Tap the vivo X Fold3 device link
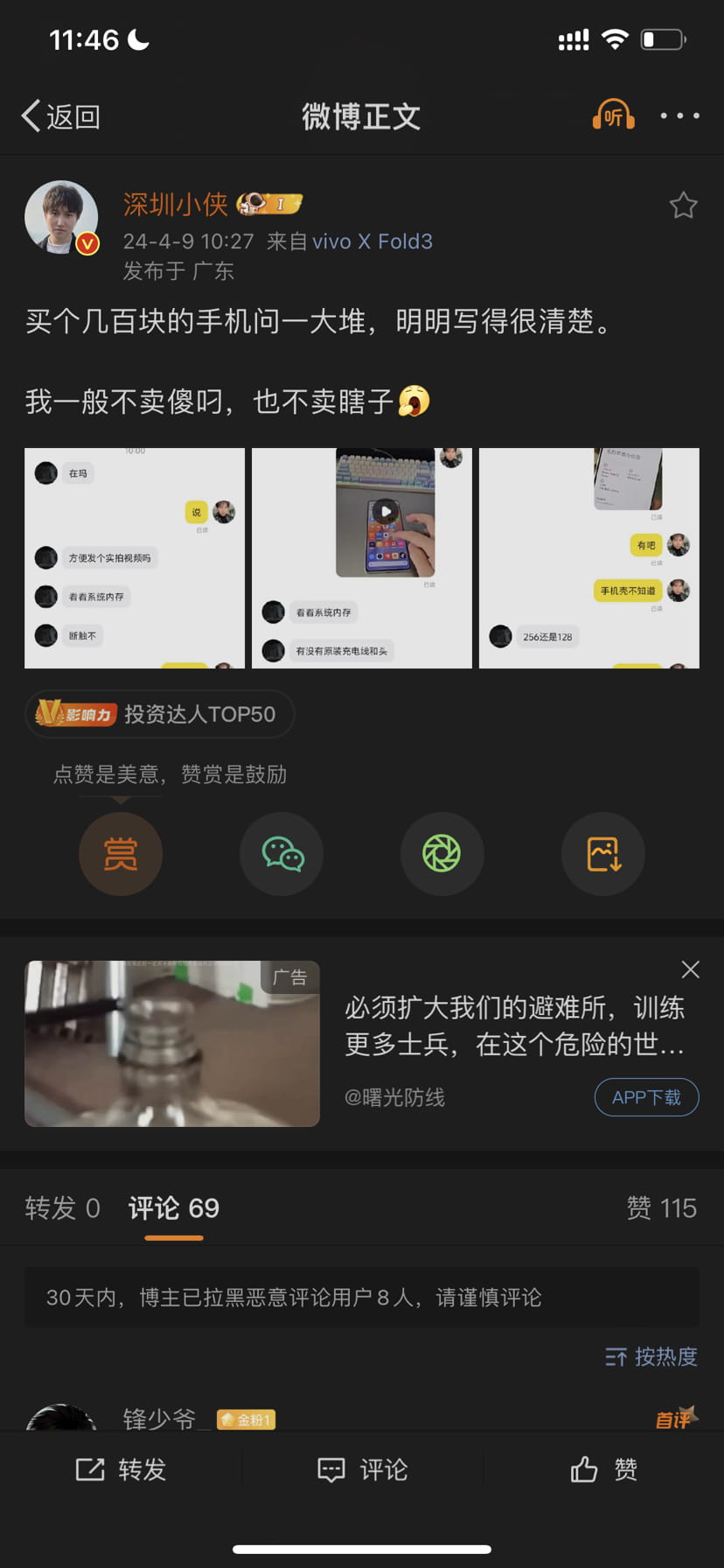The width and height of the screenshot is (724, 1568). 372,241
